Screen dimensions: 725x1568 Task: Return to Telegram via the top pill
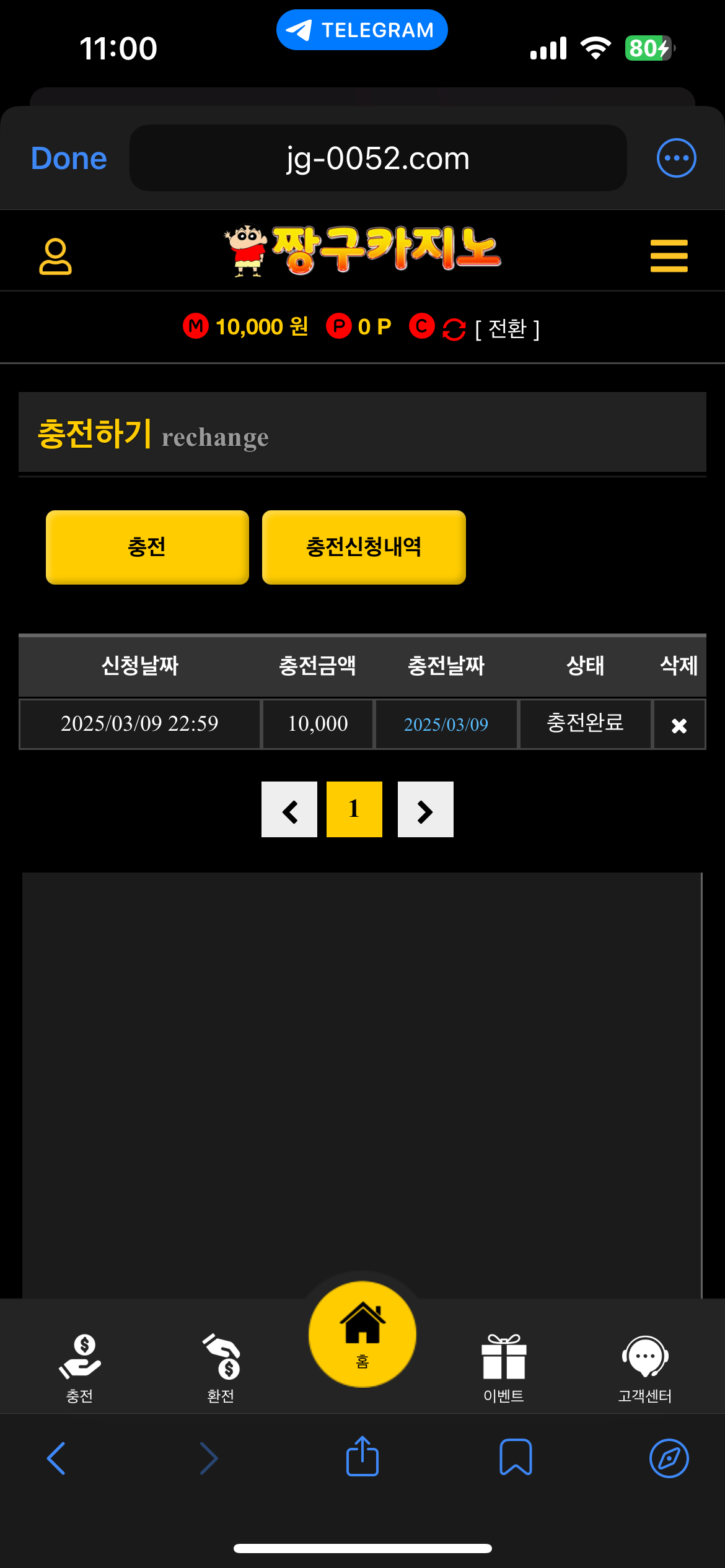pos(362,30)
